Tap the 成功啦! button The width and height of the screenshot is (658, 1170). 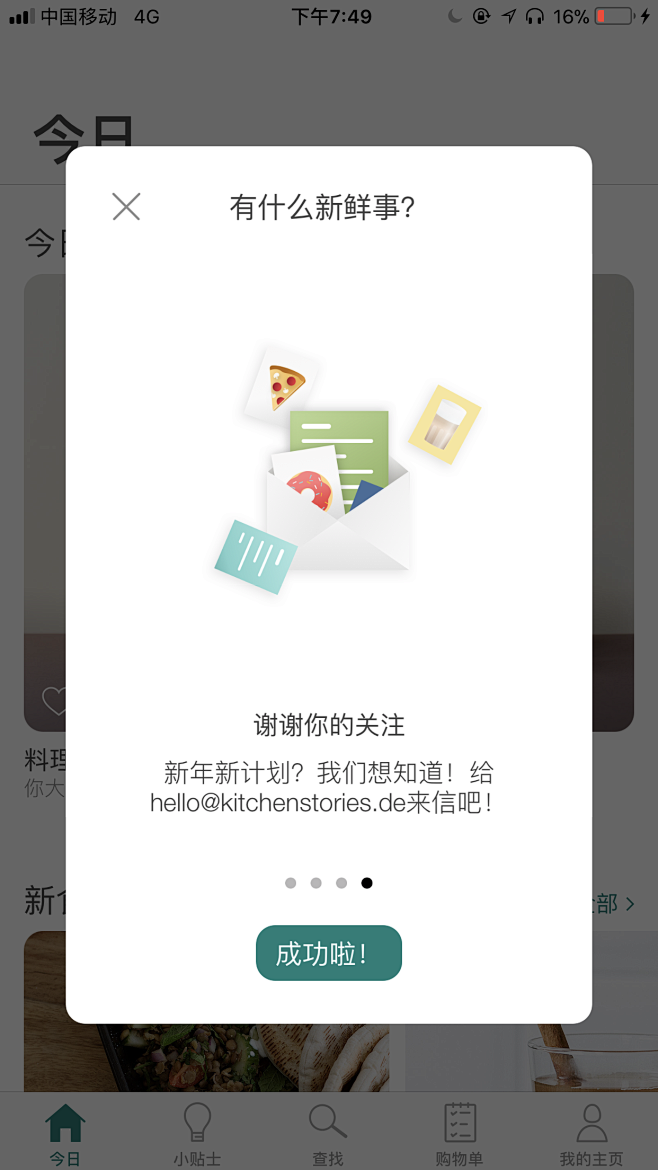coord(329,953)
